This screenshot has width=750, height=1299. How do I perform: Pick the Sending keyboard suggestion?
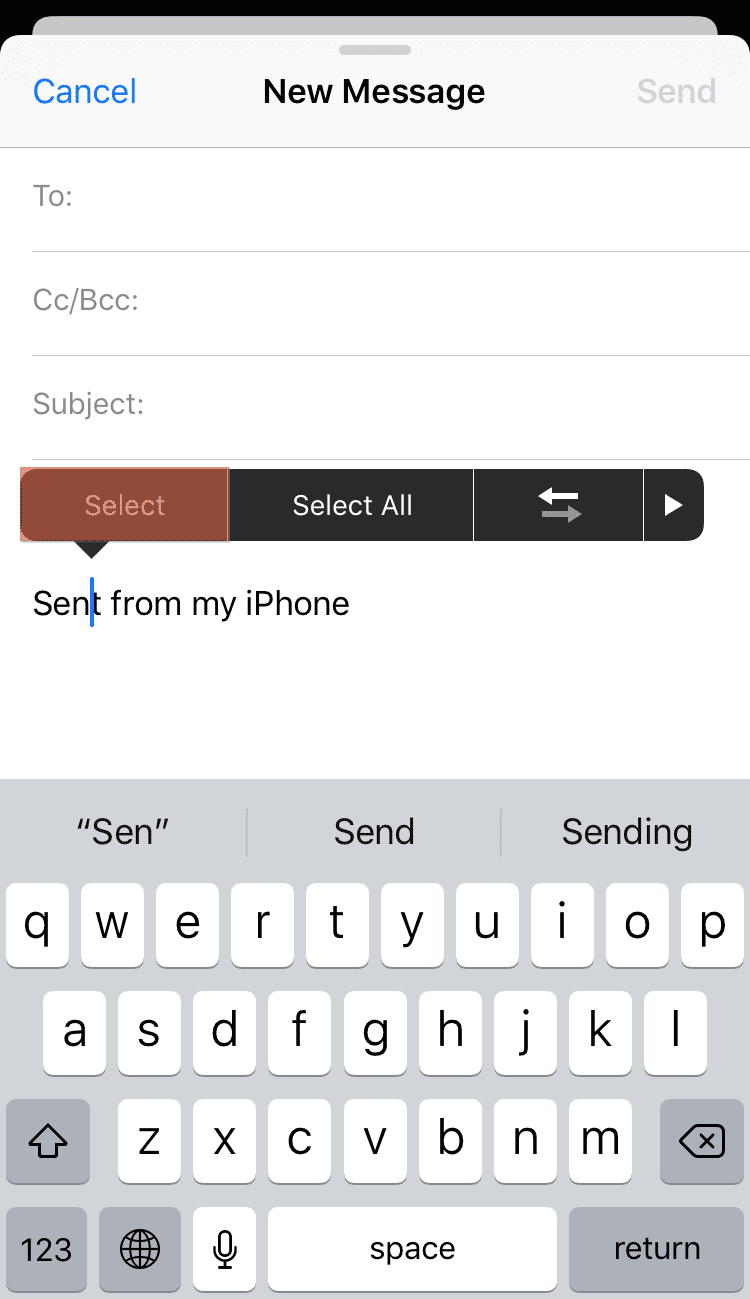tap(627, 832)
